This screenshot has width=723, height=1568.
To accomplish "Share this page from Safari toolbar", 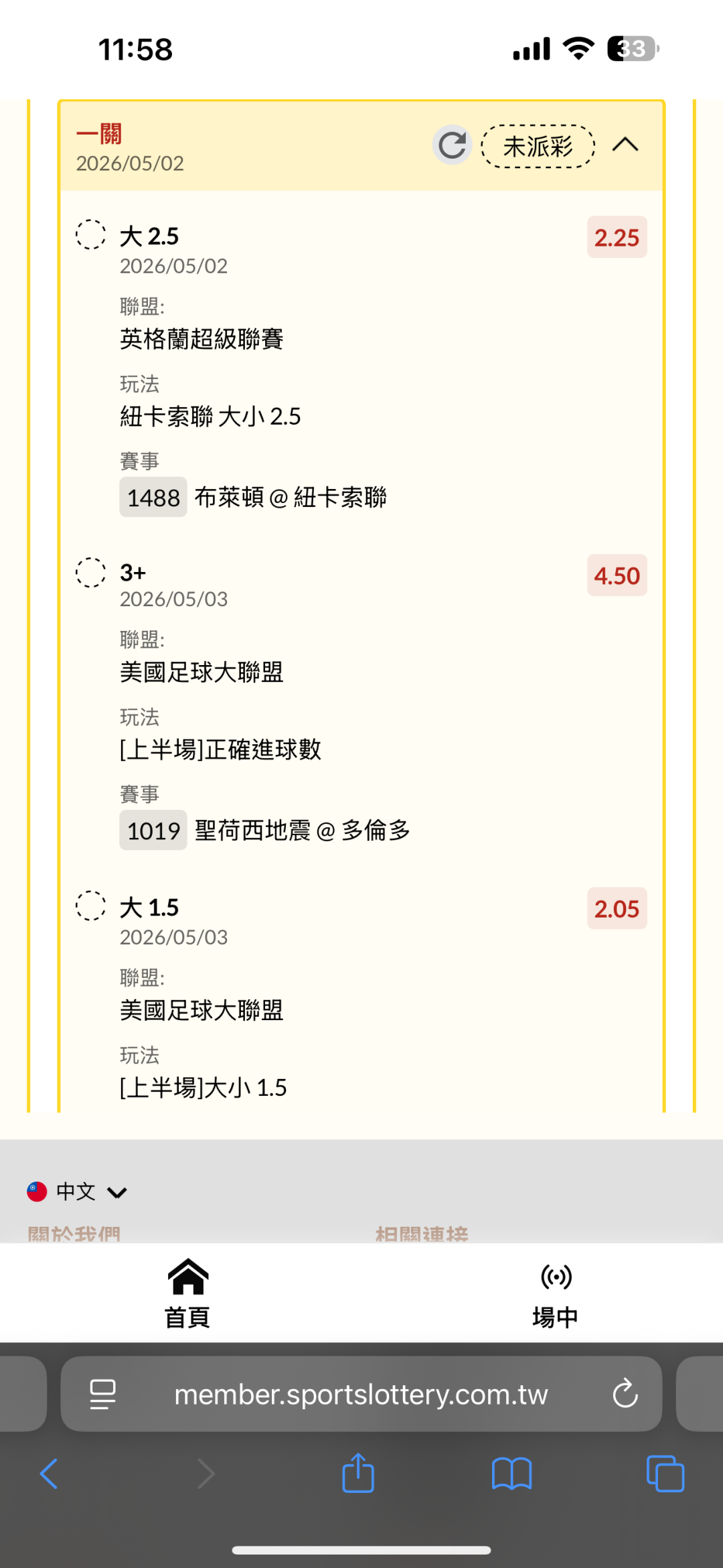I will tap(358, 1472).
